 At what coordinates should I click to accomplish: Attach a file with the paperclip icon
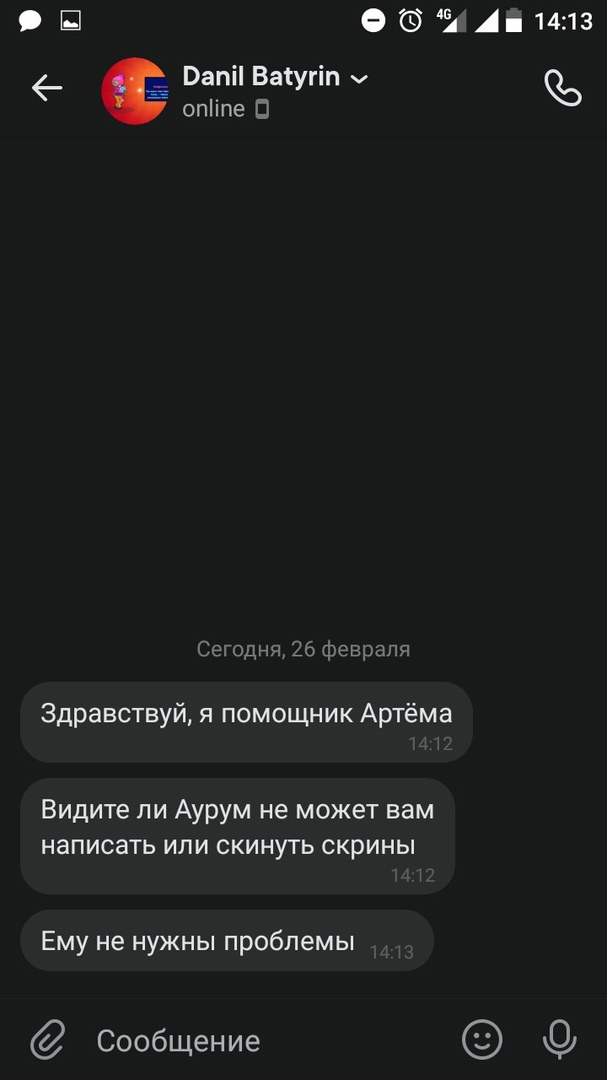[x=47, y=1040]
